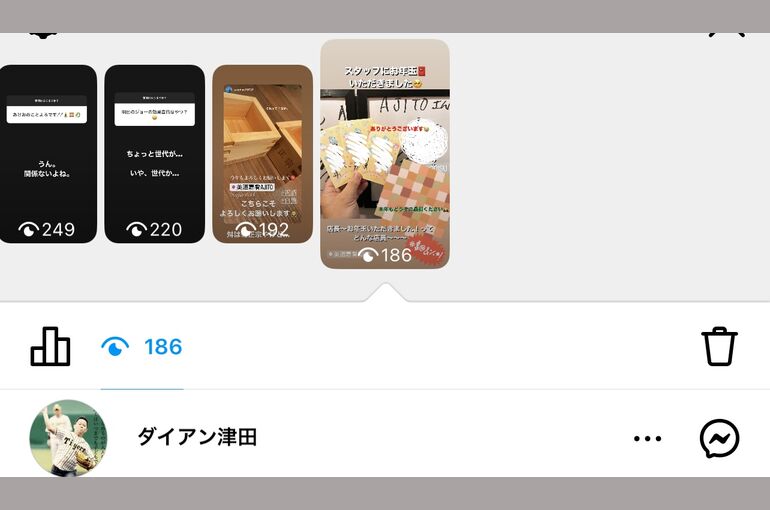
Task: Select the story thumbnail with 220 views
Action: (x=154, y=154)
